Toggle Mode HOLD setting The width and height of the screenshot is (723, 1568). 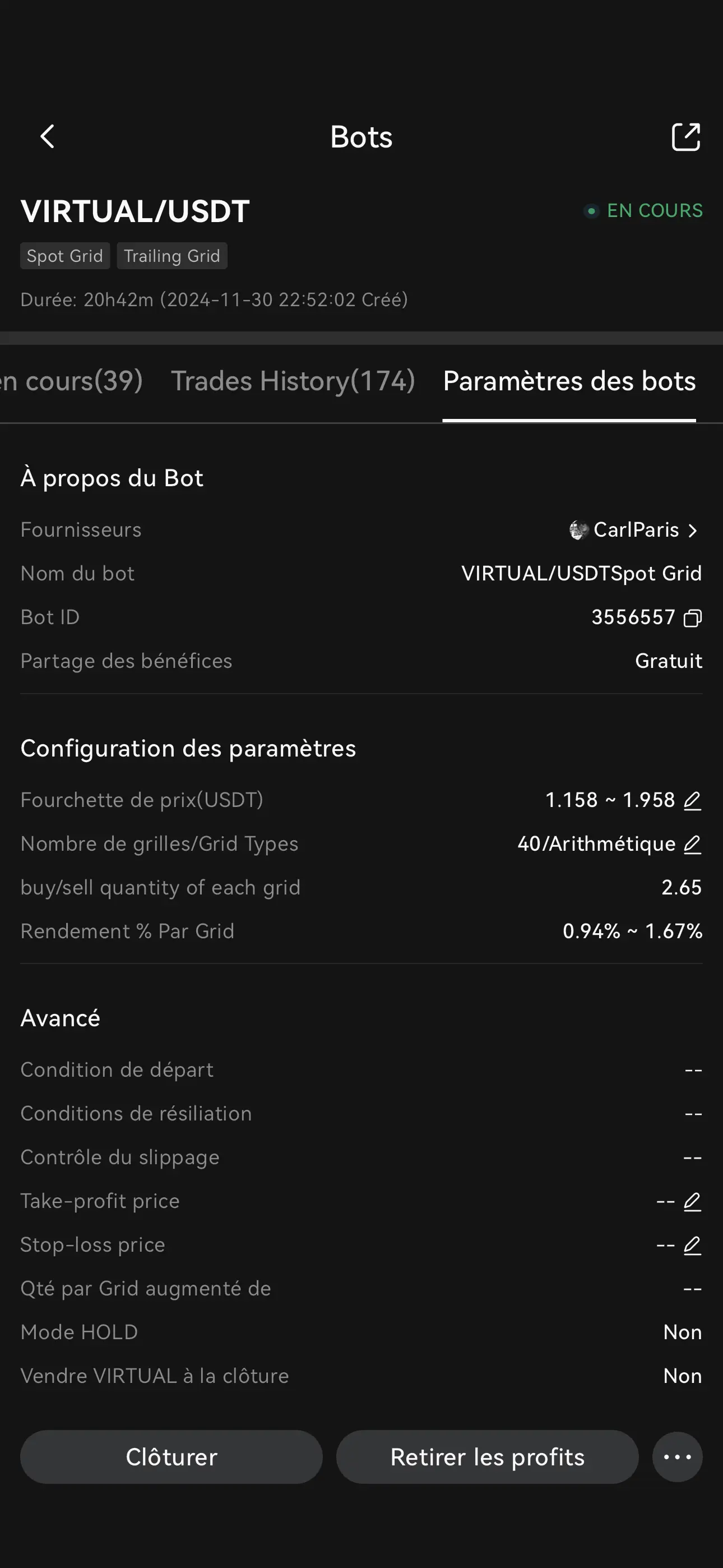[x=682, y=1332]
